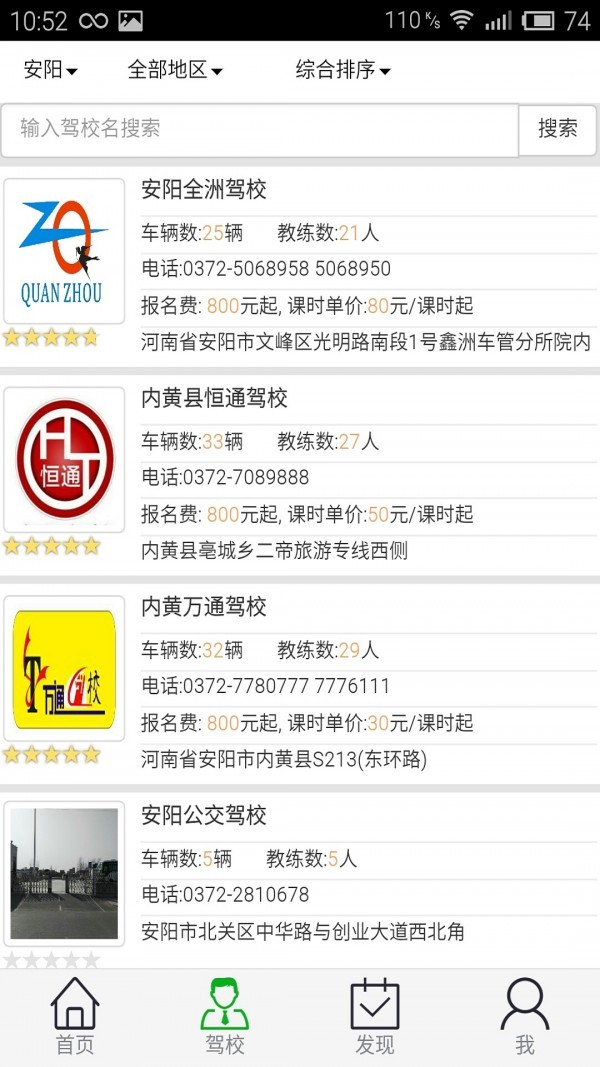Expand the 全部地区 area filter
Viewport: 600px width, 1067px height.
click(x=175, y=70)
